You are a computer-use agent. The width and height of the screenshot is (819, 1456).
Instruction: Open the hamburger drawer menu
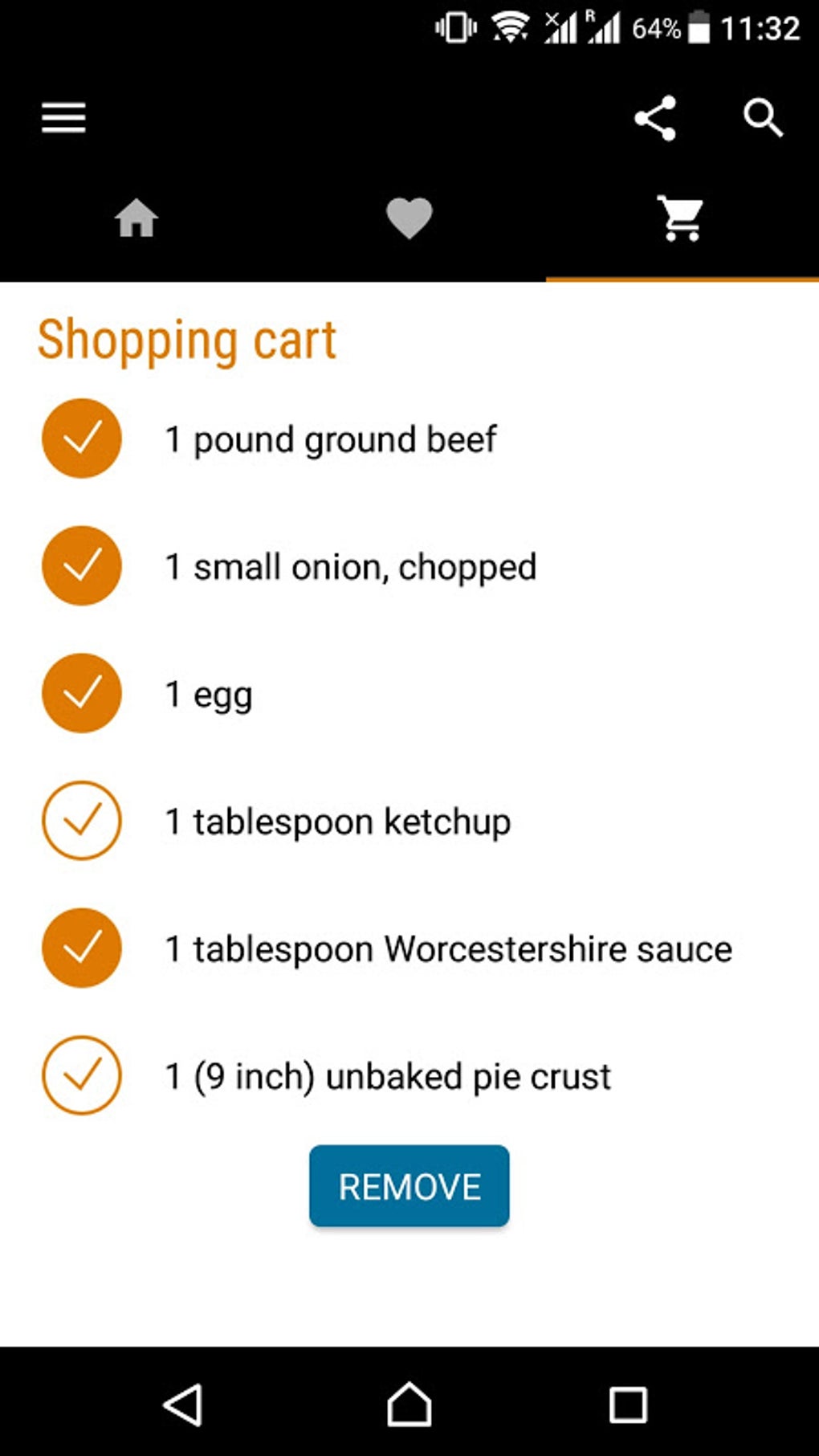[x=63, y=118]
